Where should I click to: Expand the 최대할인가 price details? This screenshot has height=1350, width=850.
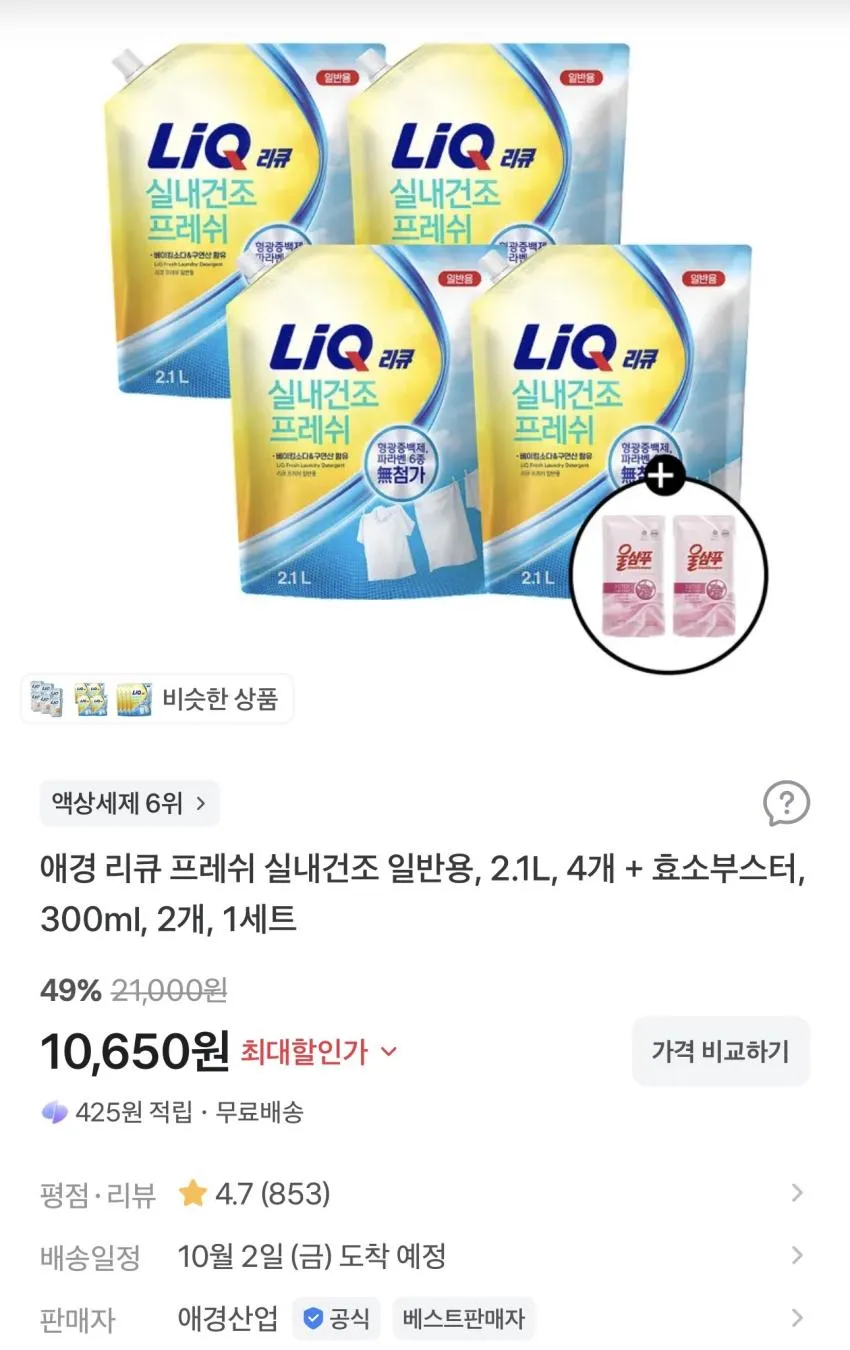[x=319, y=1052]
